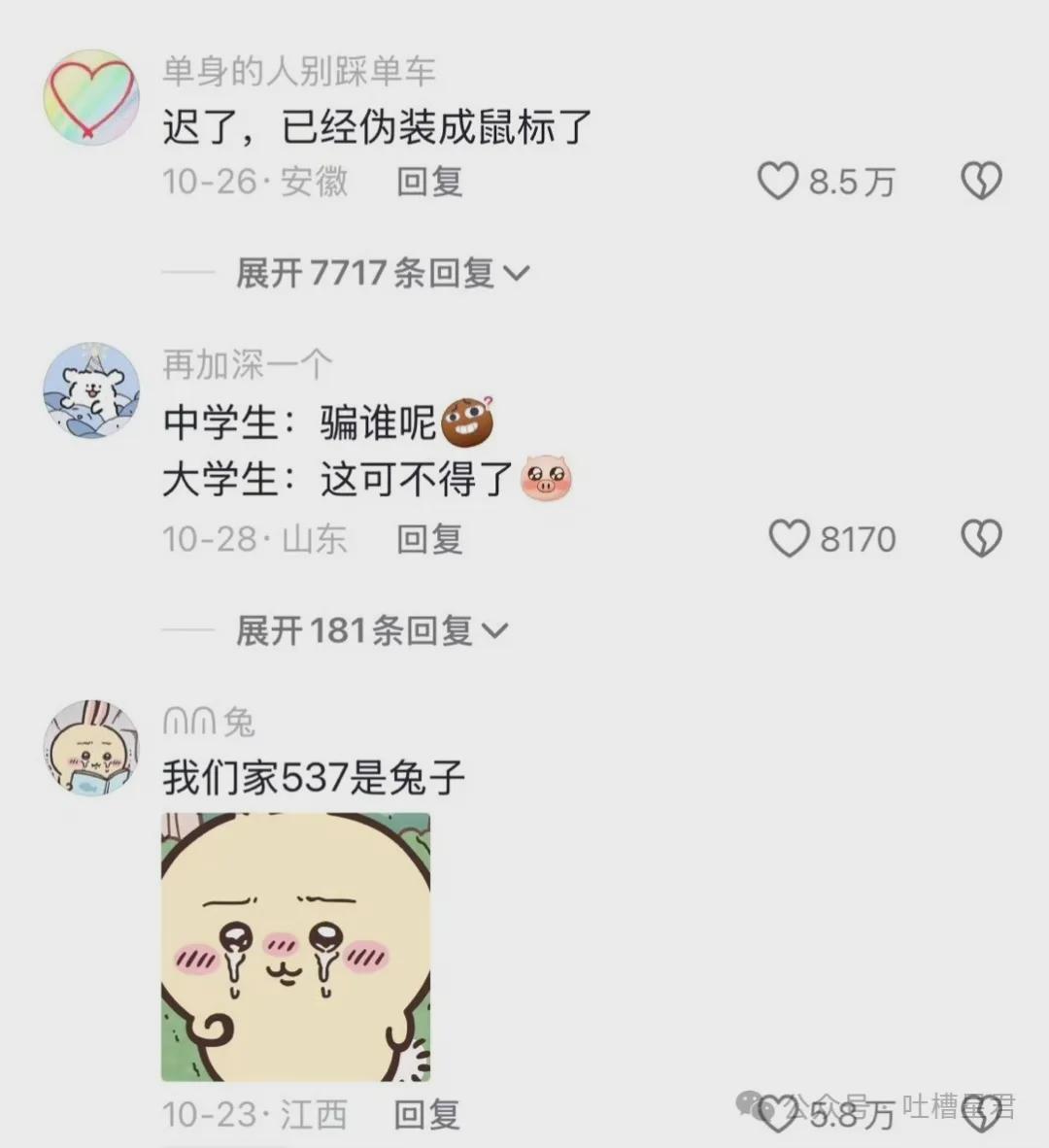Image resolution: width=1049 pixels, height=1148 pixels.
Task: Dislike the comment by 单身的人别踩单车
Action: click(981, 182)
